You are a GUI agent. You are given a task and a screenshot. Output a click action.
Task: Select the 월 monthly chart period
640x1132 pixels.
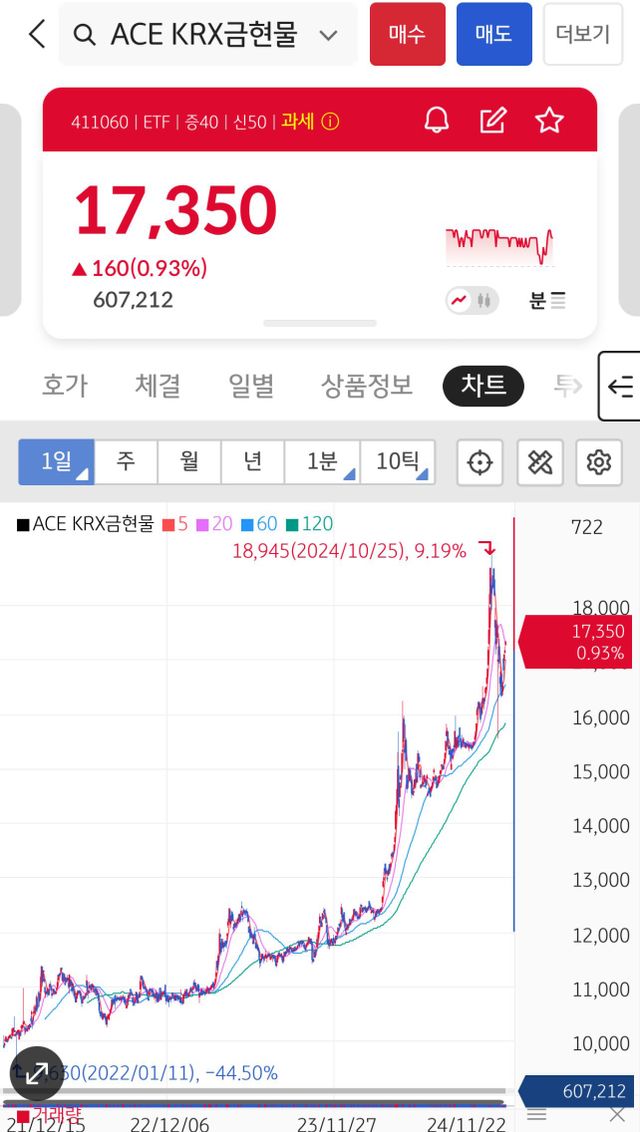click(190, 462)
